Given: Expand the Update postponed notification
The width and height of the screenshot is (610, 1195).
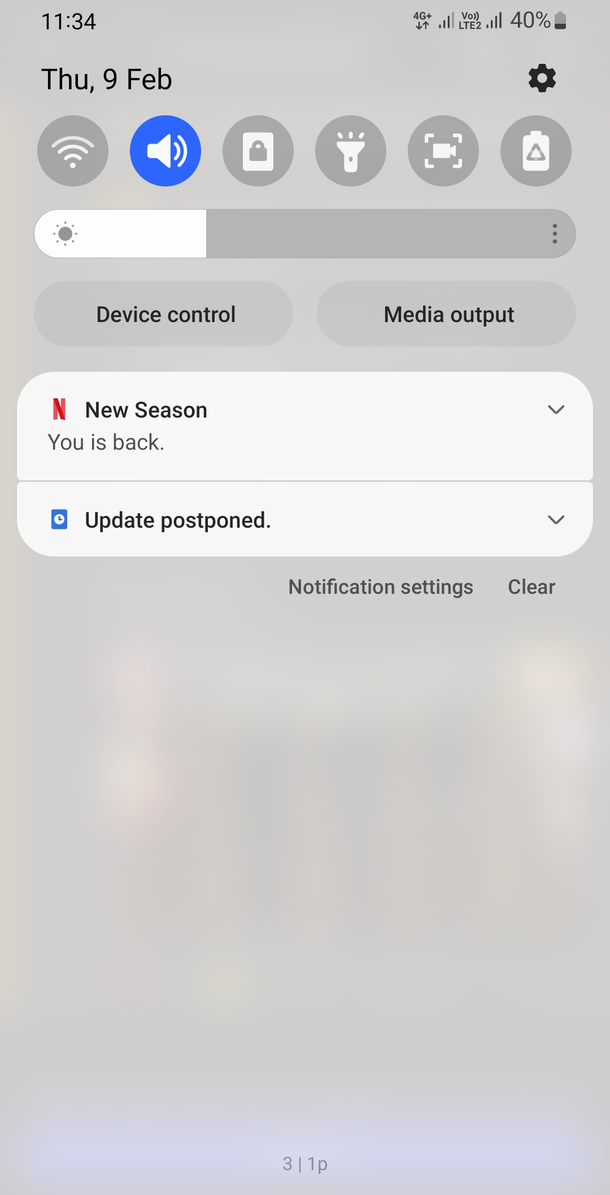Looking at the screenshot, I should coord(556,520).
